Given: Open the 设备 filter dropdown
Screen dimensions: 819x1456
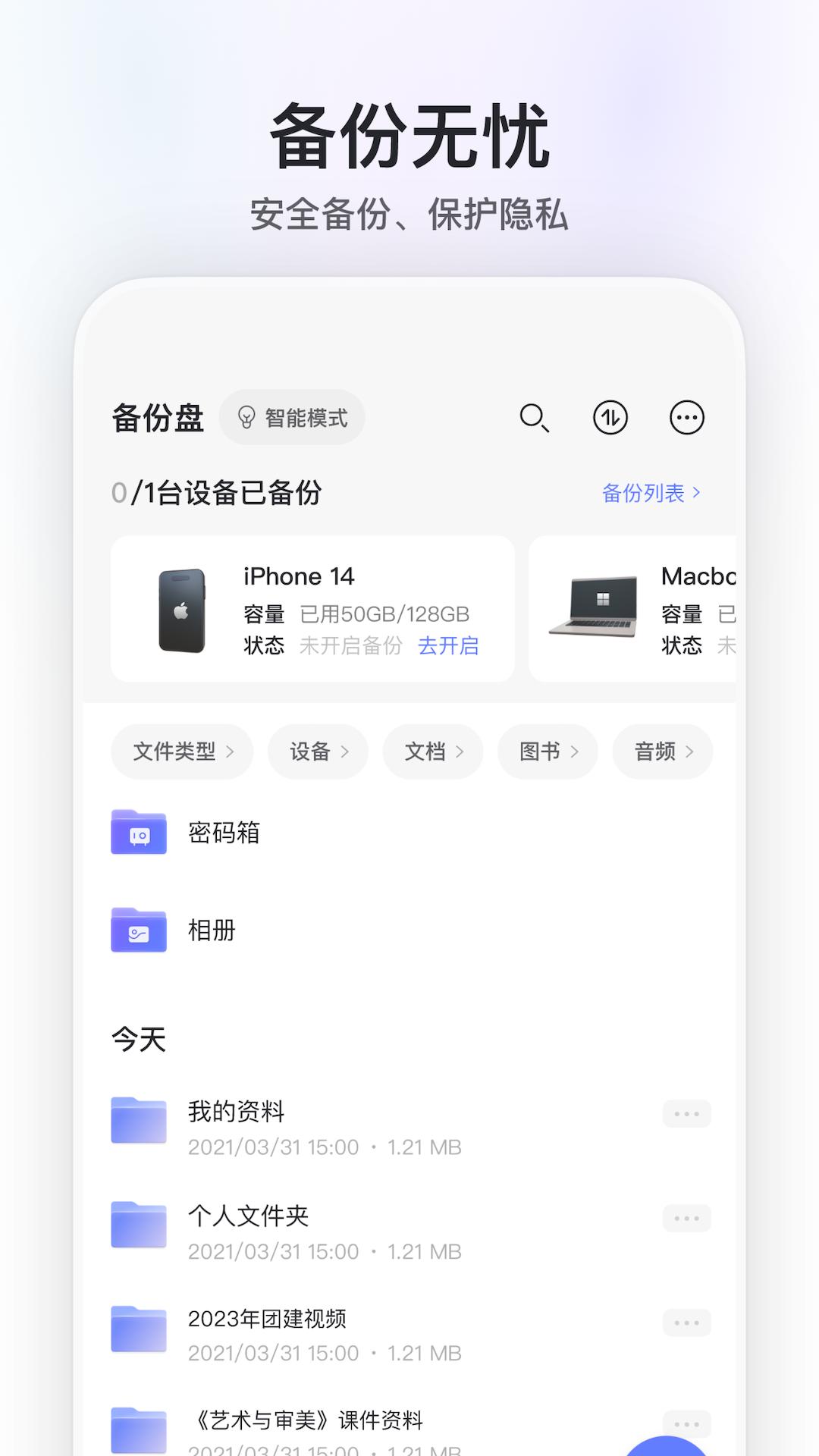Looking at the screenshot, I should tap(318, 752).
